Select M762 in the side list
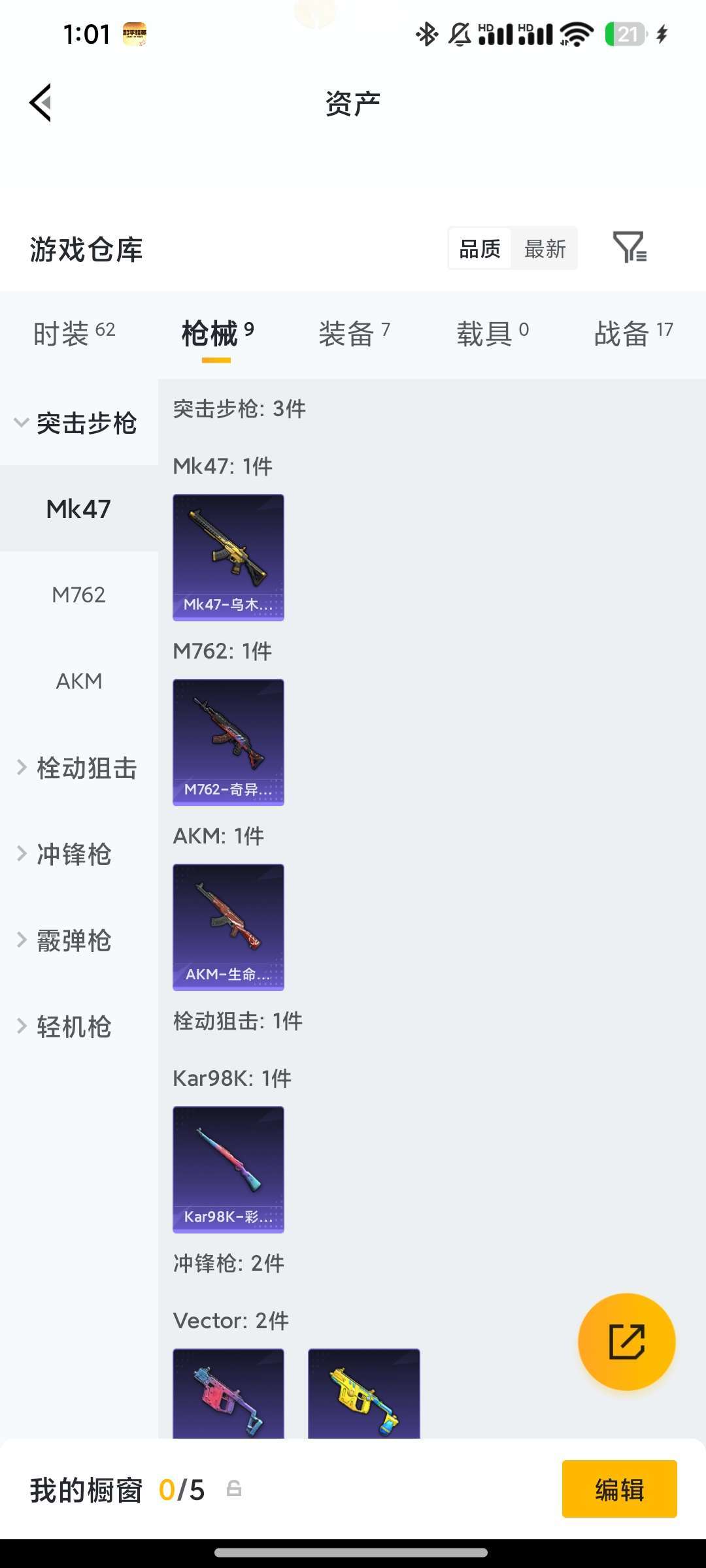 click(x=78, y=595)
